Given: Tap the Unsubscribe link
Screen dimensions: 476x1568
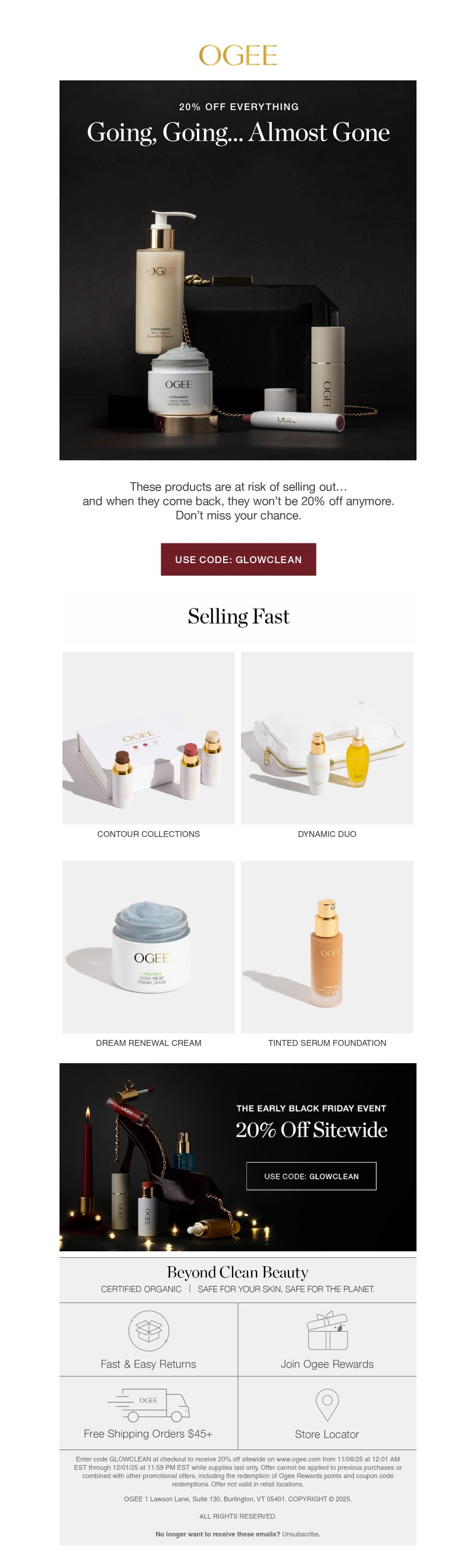Looking at the screenshot, I should click(300, 1534).
